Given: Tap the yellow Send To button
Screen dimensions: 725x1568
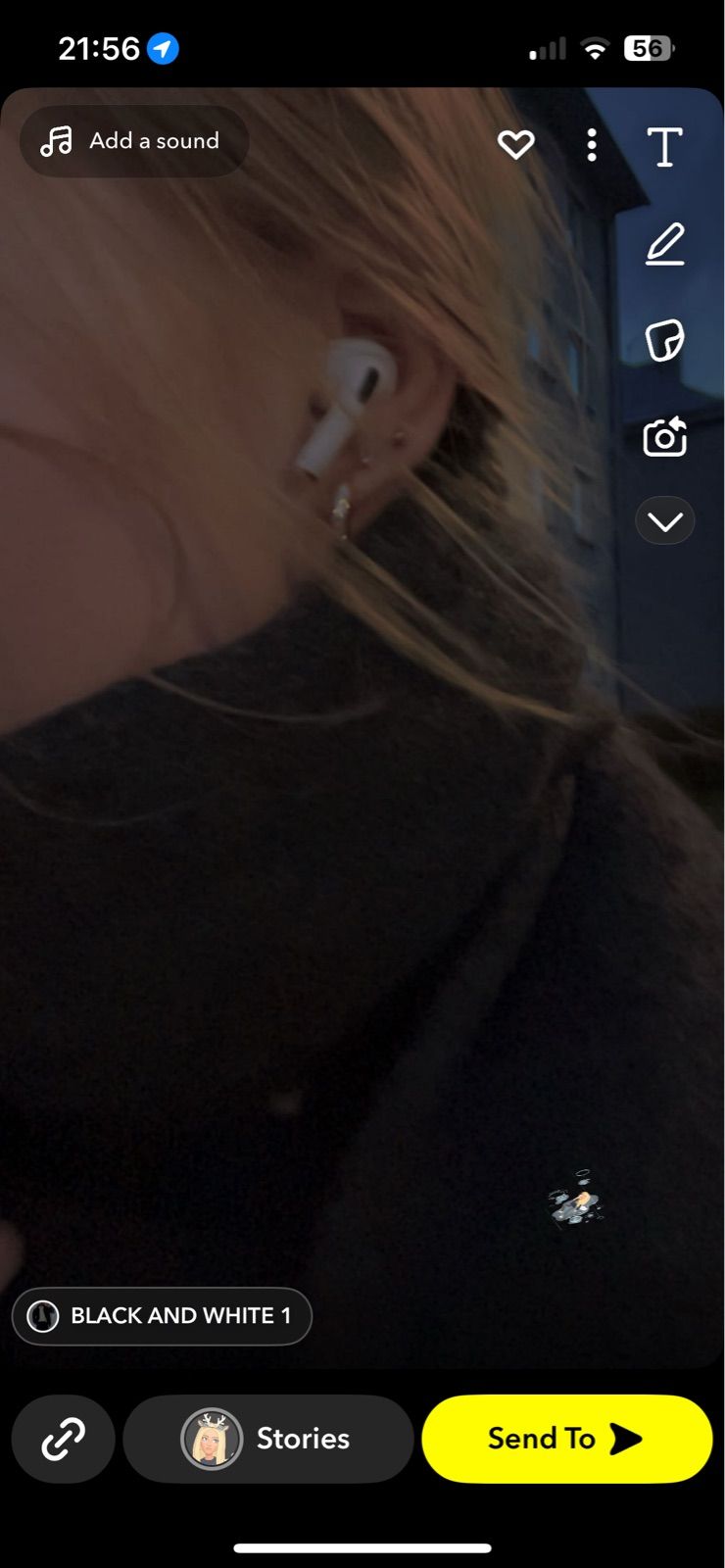Looking at the screenshot, I should click(566, 1439).
